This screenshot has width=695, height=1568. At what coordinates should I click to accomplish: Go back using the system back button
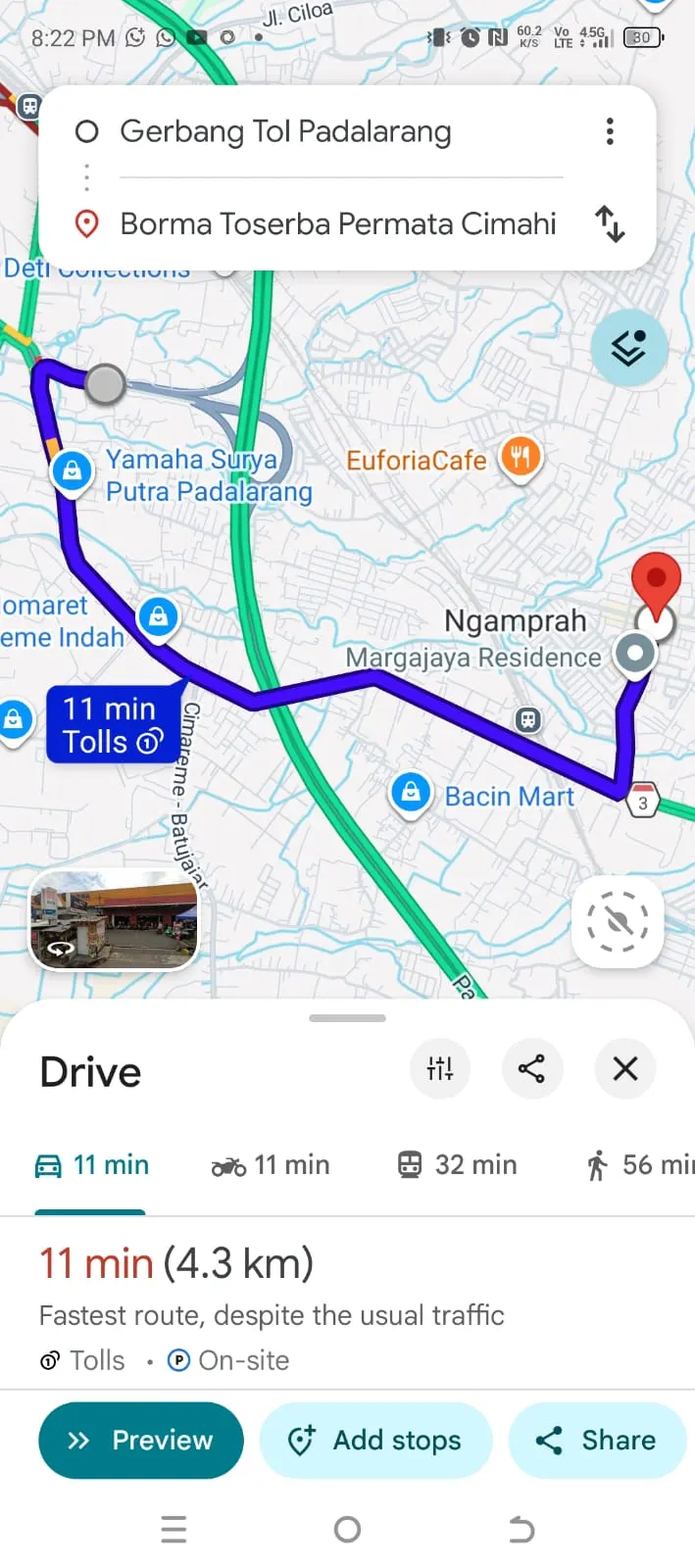tap(521, 1529)
